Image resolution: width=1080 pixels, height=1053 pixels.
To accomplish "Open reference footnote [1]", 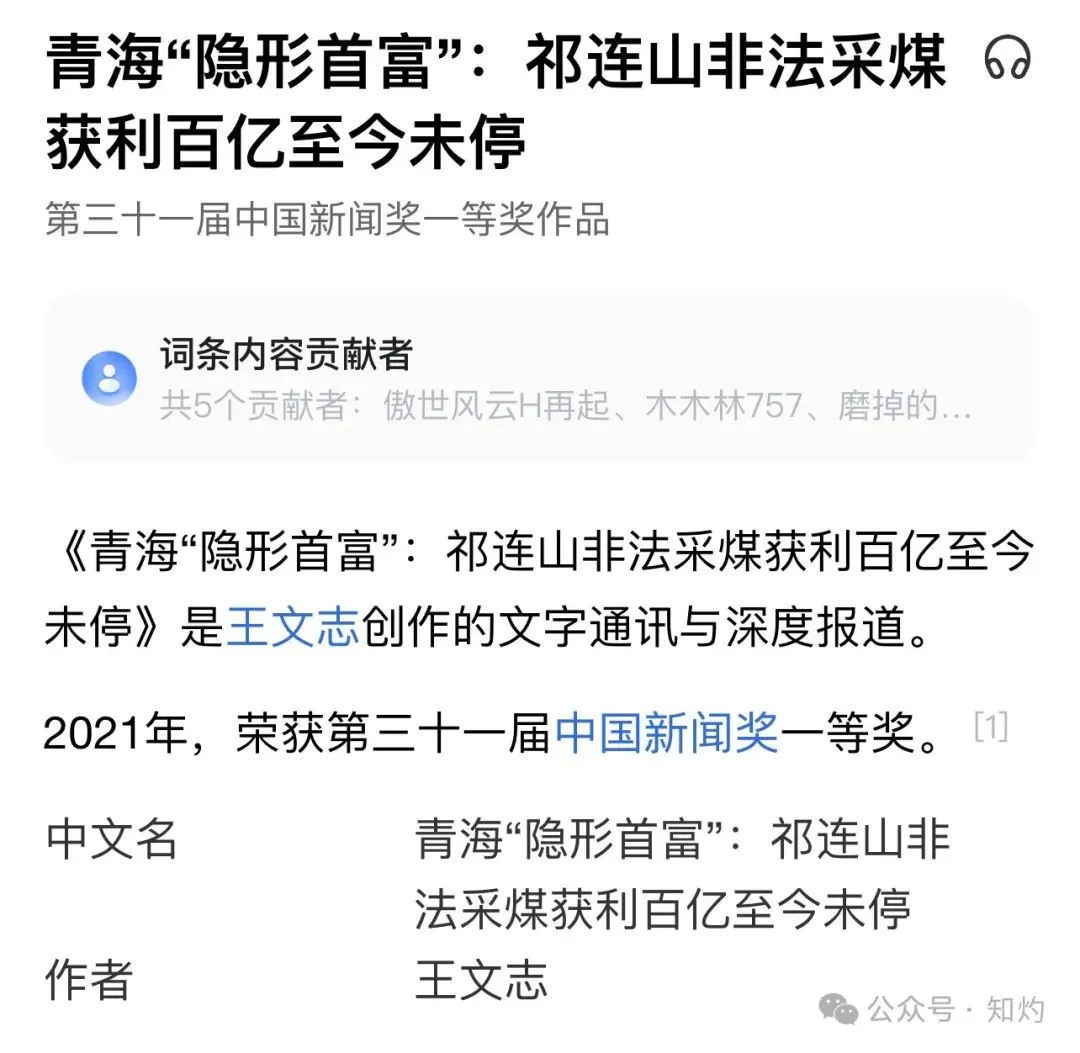I will pos(990,728).
